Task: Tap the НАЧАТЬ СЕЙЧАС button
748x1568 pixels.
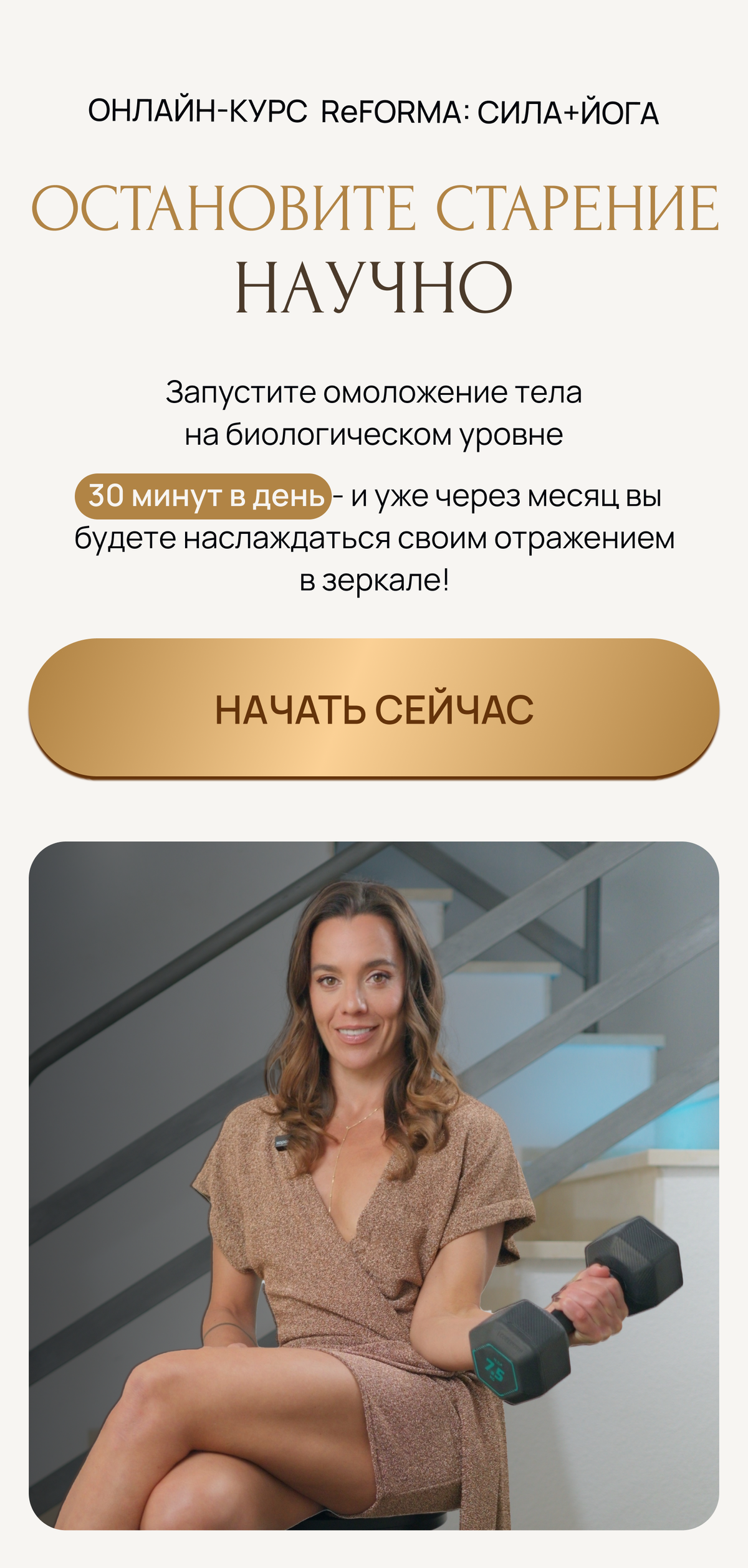Action: click(x=374, y=708)
